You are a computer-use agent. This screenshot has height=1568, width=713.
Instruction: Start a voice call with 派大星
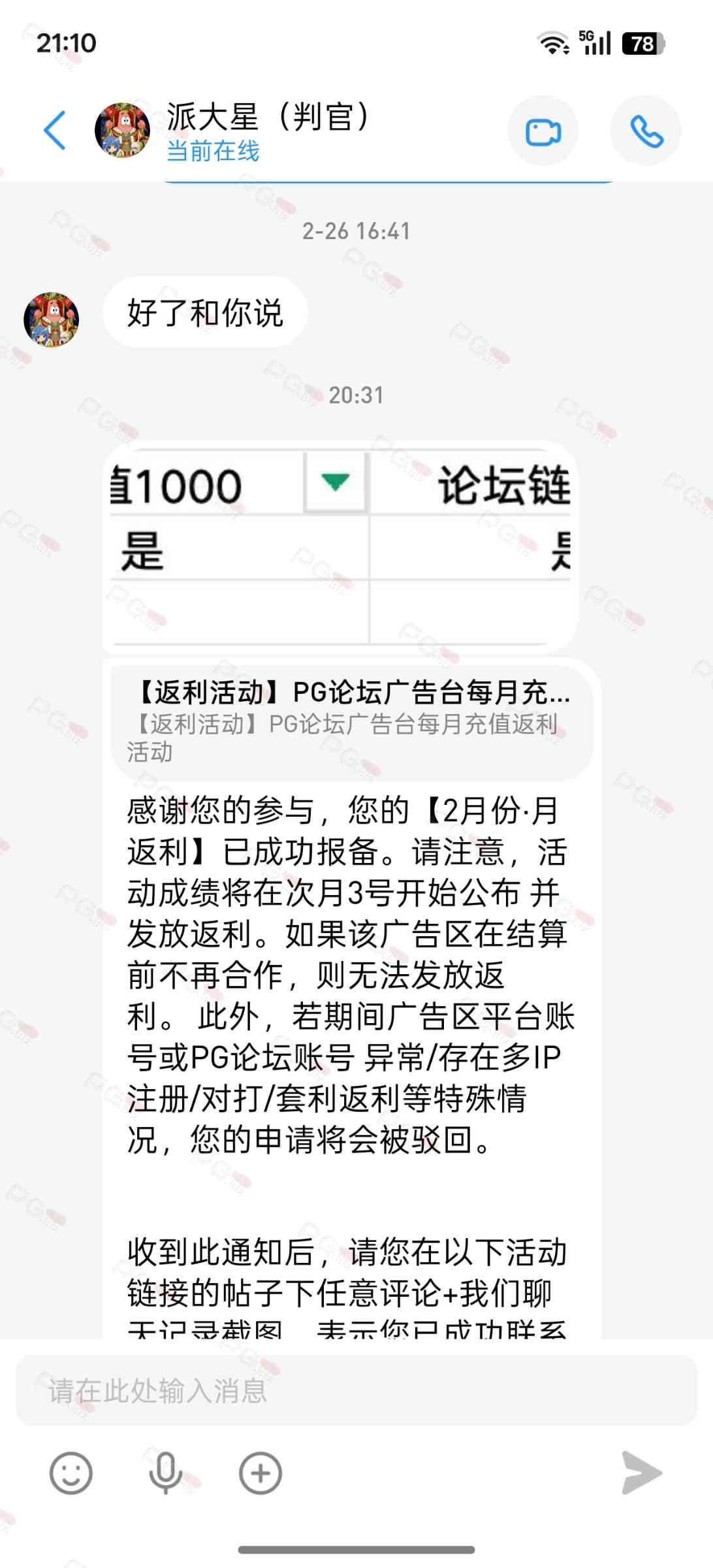coord(646,132)
